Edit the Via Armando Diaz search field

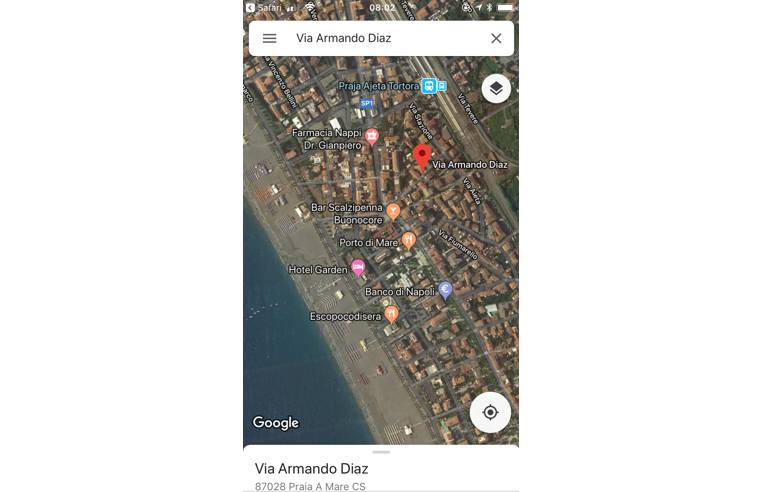(x=380, y=39)
